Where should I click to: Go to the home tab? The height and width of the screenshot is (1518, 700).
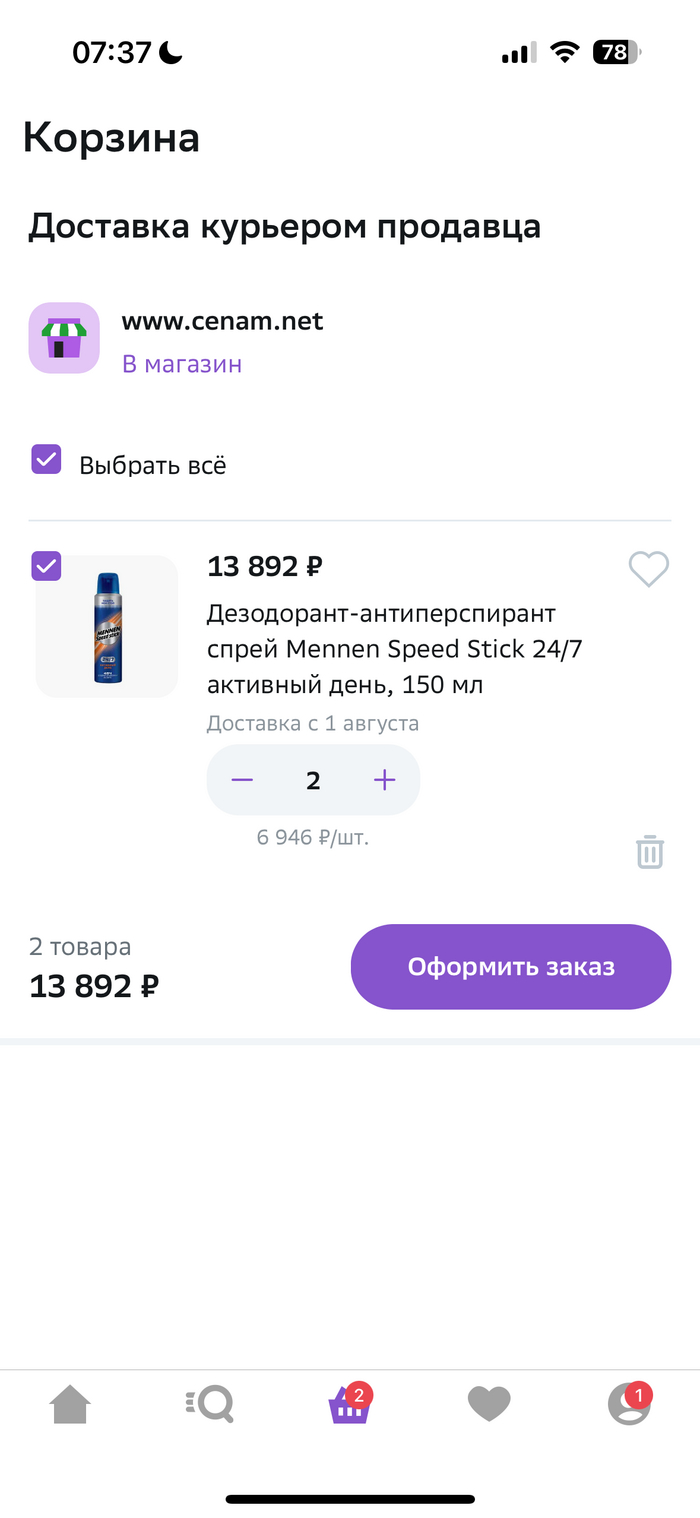tap(70, 1405)
